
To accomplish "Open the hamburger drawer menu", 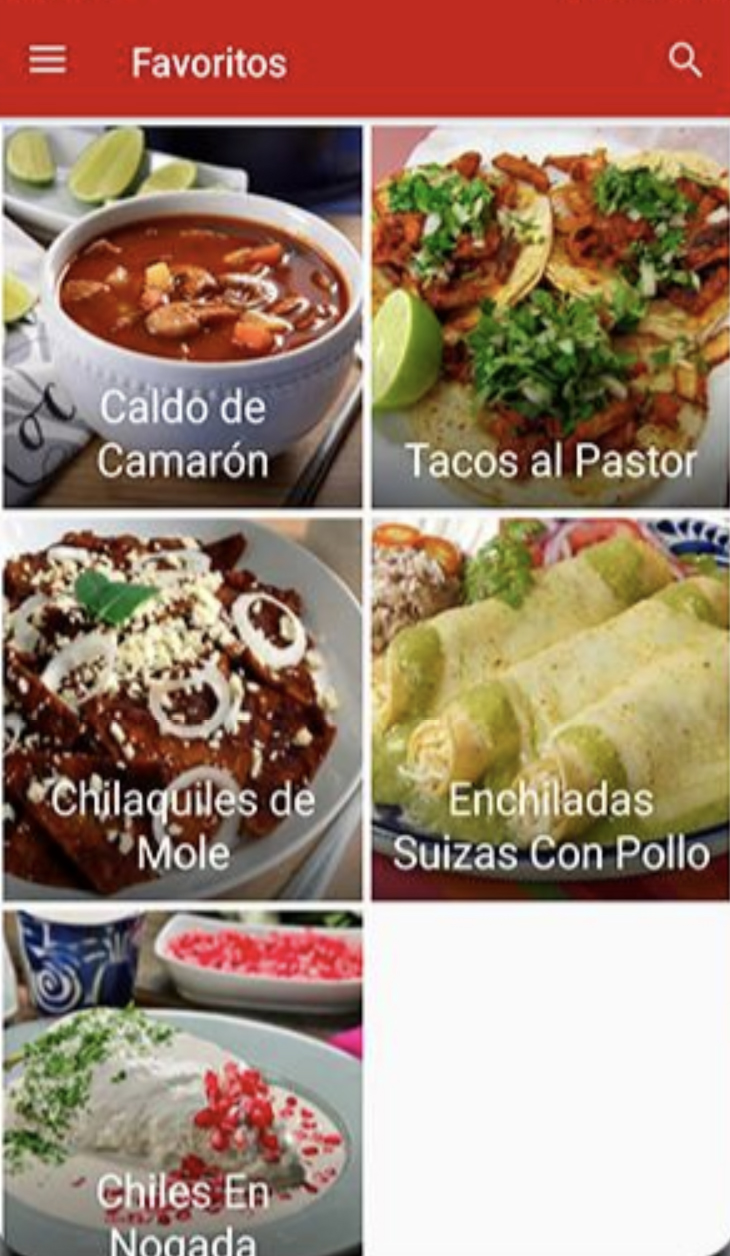I will 47,62.
